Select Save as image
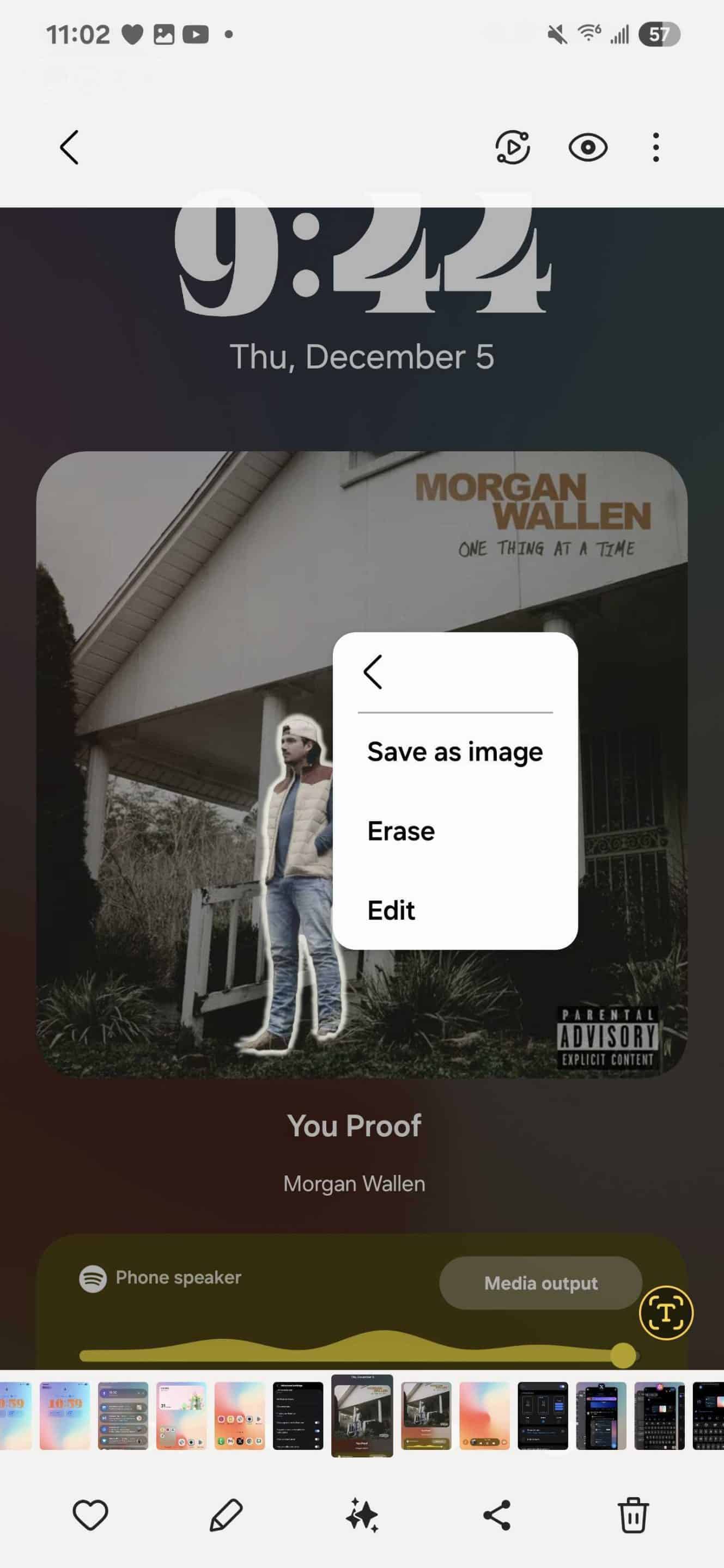 454,752
